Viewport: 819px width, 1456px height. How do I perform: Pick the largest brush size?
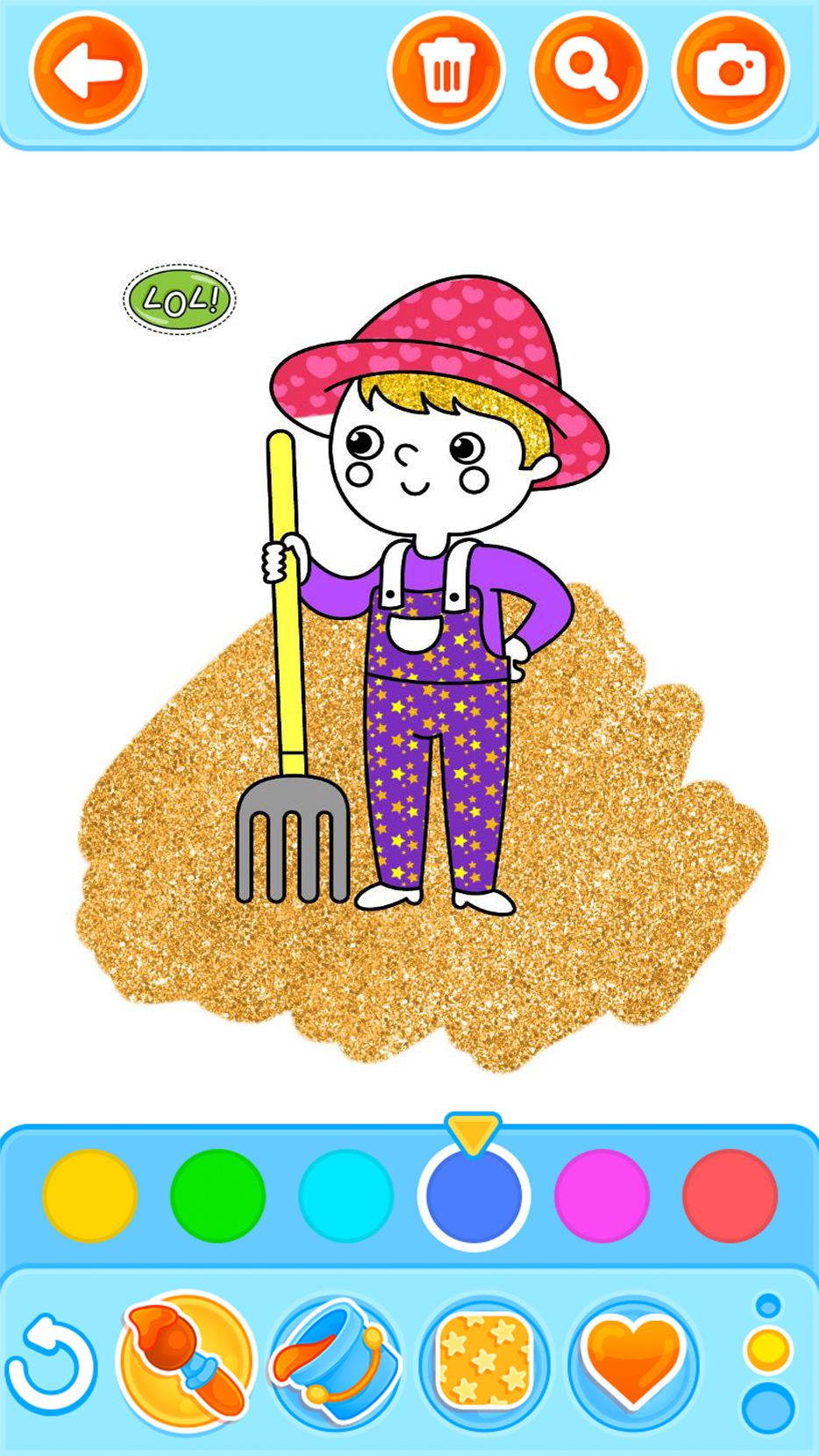coord(768,1409)
